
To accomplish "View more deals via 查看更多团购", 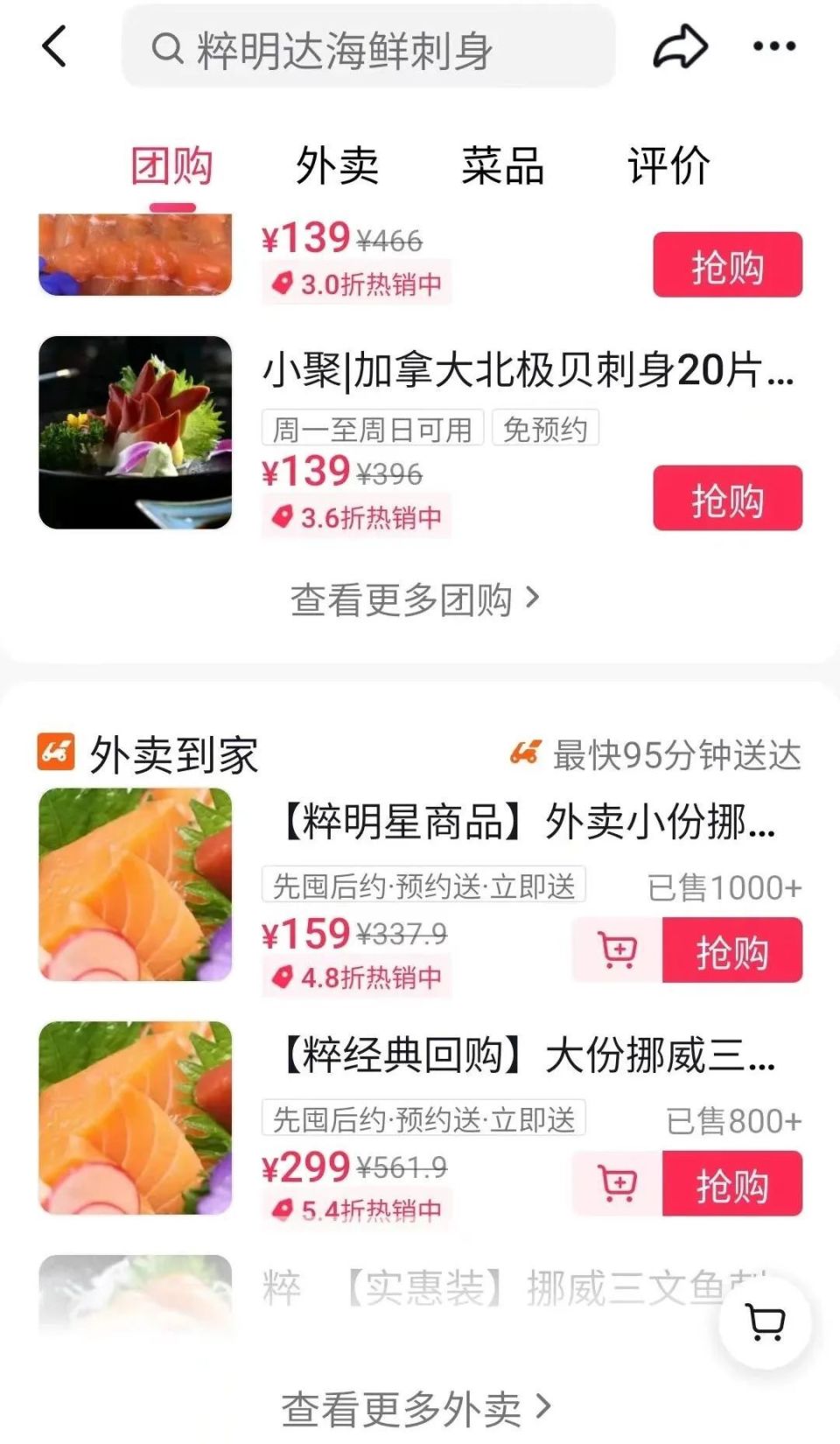I will (x=415, y=600).
